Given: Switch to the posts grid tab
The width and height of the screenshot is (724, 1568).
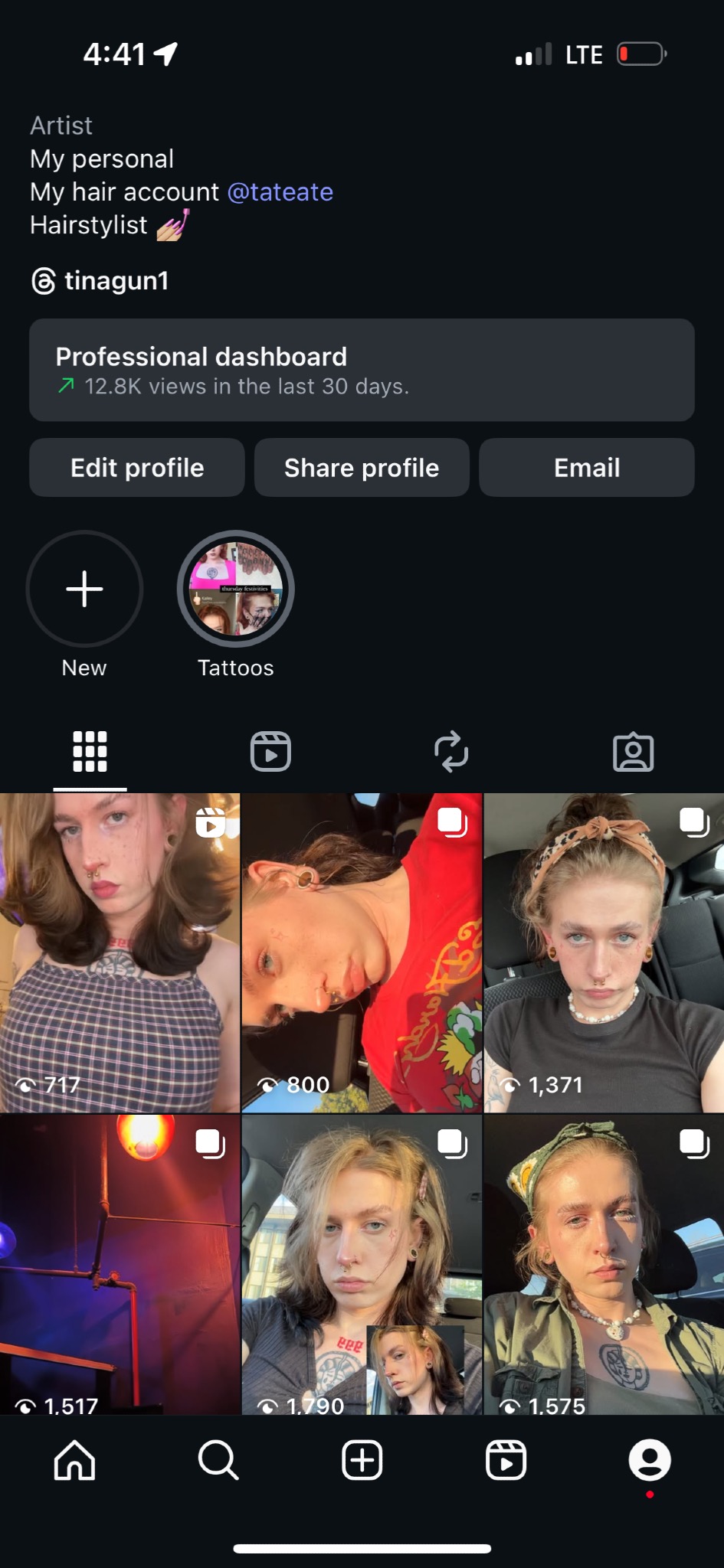Looking at the screenshot, I should 90,751.
